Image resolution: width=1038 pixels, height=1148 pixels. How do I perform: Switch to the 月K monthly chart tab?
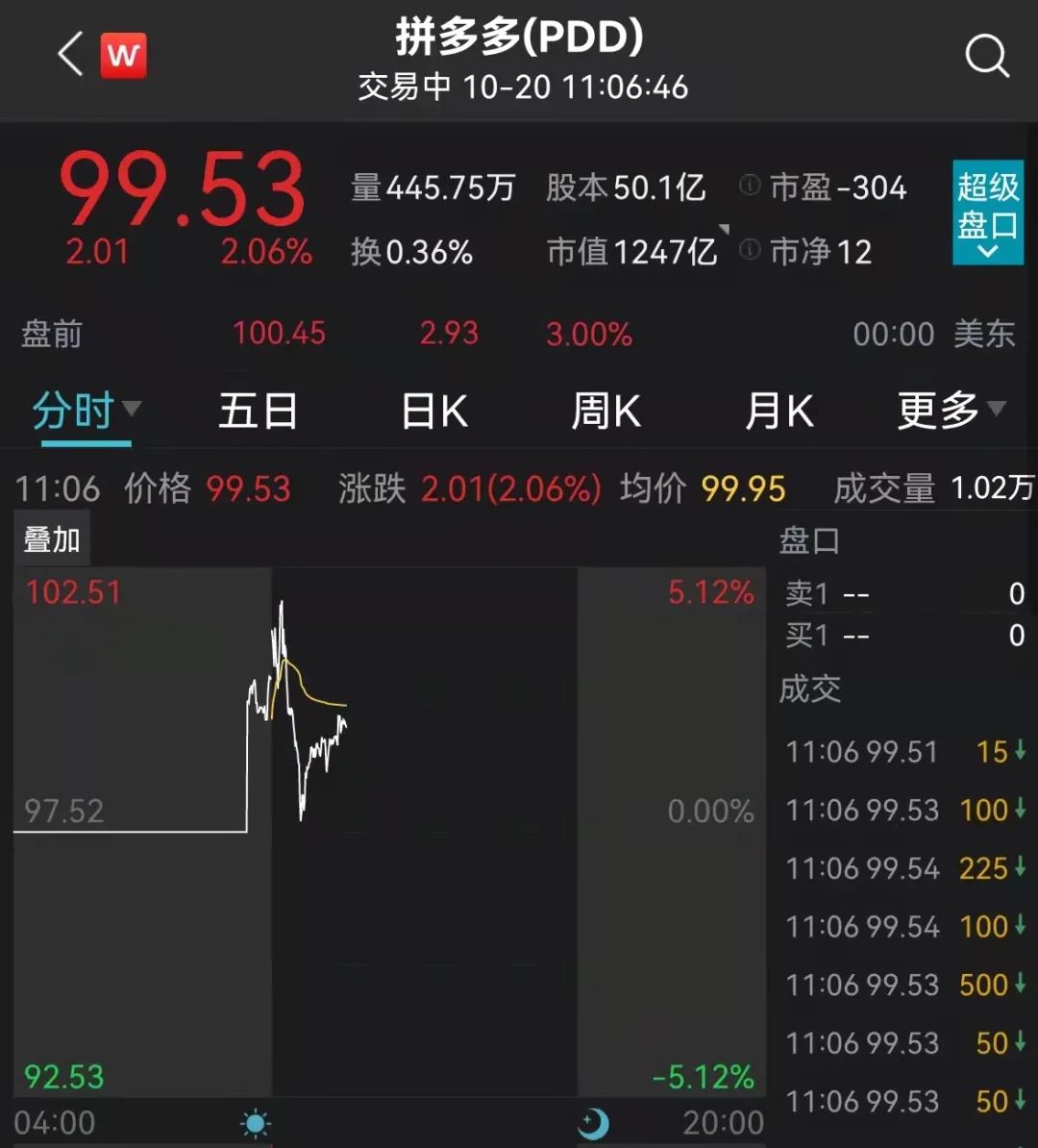[x=777, y=410]
